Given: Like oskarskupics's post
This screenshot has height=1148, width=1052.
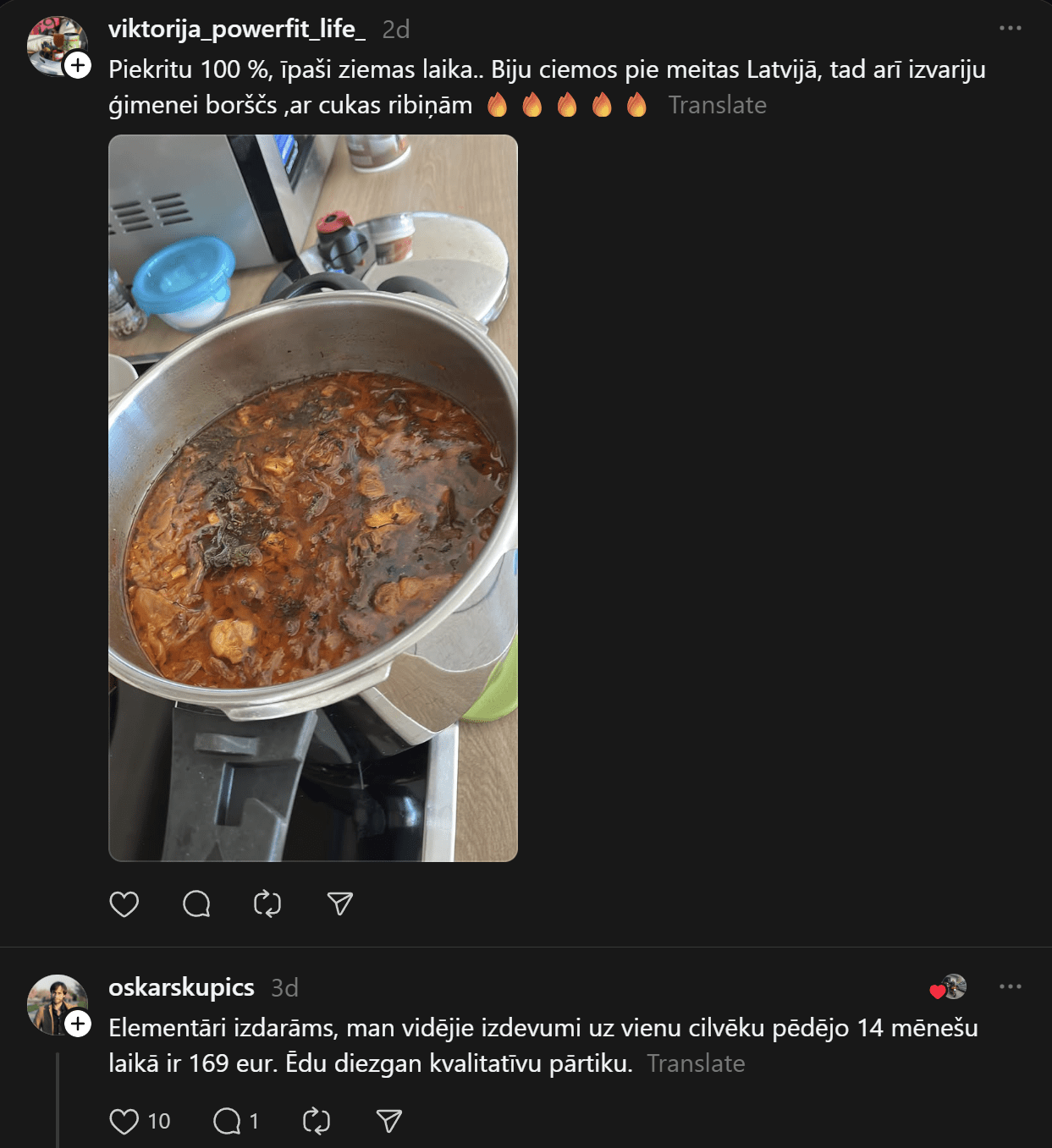Looking at the screenshot, I should tap(124, 1122).
